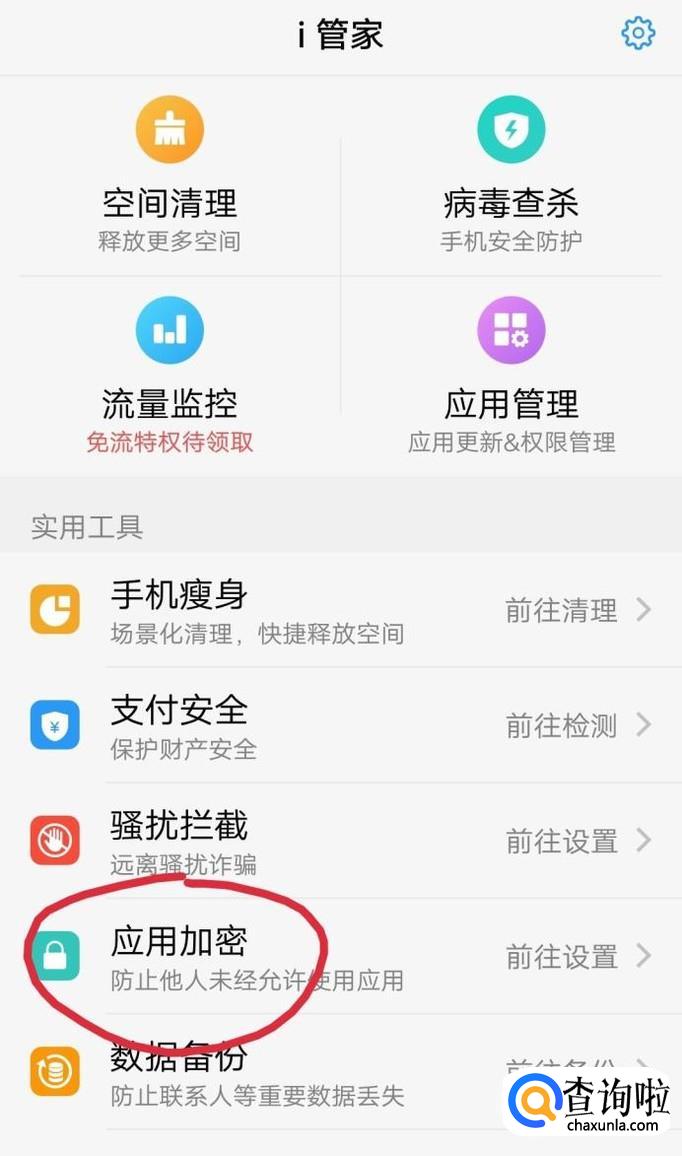682x1156 pixels.
Task: Open 流量监控 data monitor
Action: pyautogui.click(x=170, y=375)
